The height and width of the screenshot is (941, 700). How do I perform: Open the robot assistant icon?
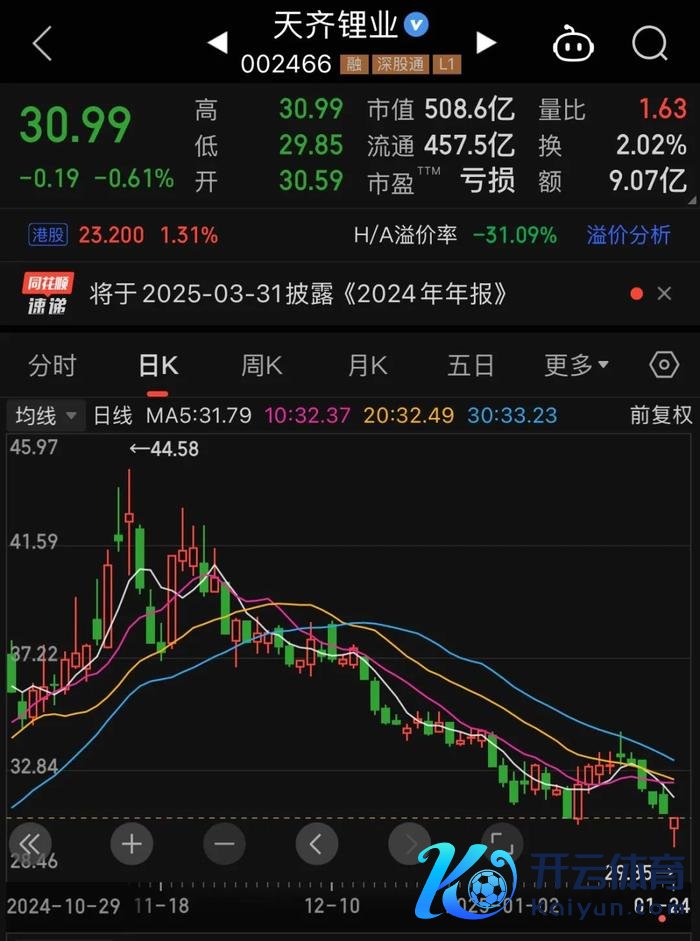(x=573, y=44)
